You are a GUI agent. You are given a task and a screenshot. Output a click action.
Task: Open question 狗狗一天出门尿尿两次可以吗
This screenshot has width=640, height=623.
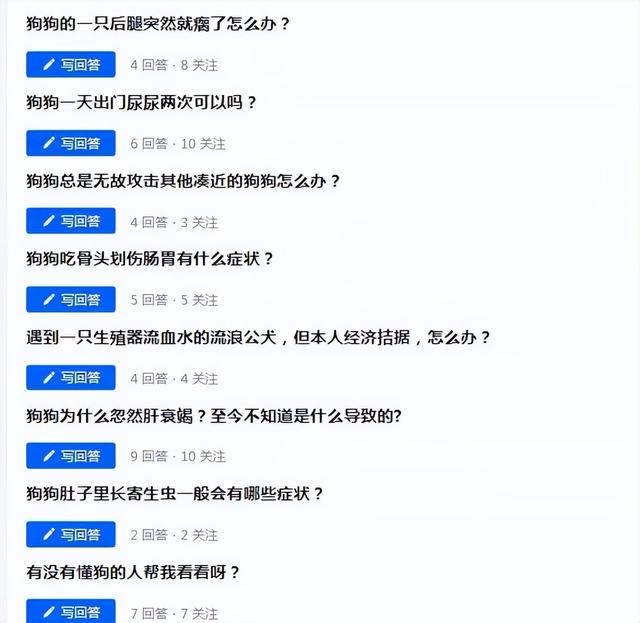click(142, 102)
